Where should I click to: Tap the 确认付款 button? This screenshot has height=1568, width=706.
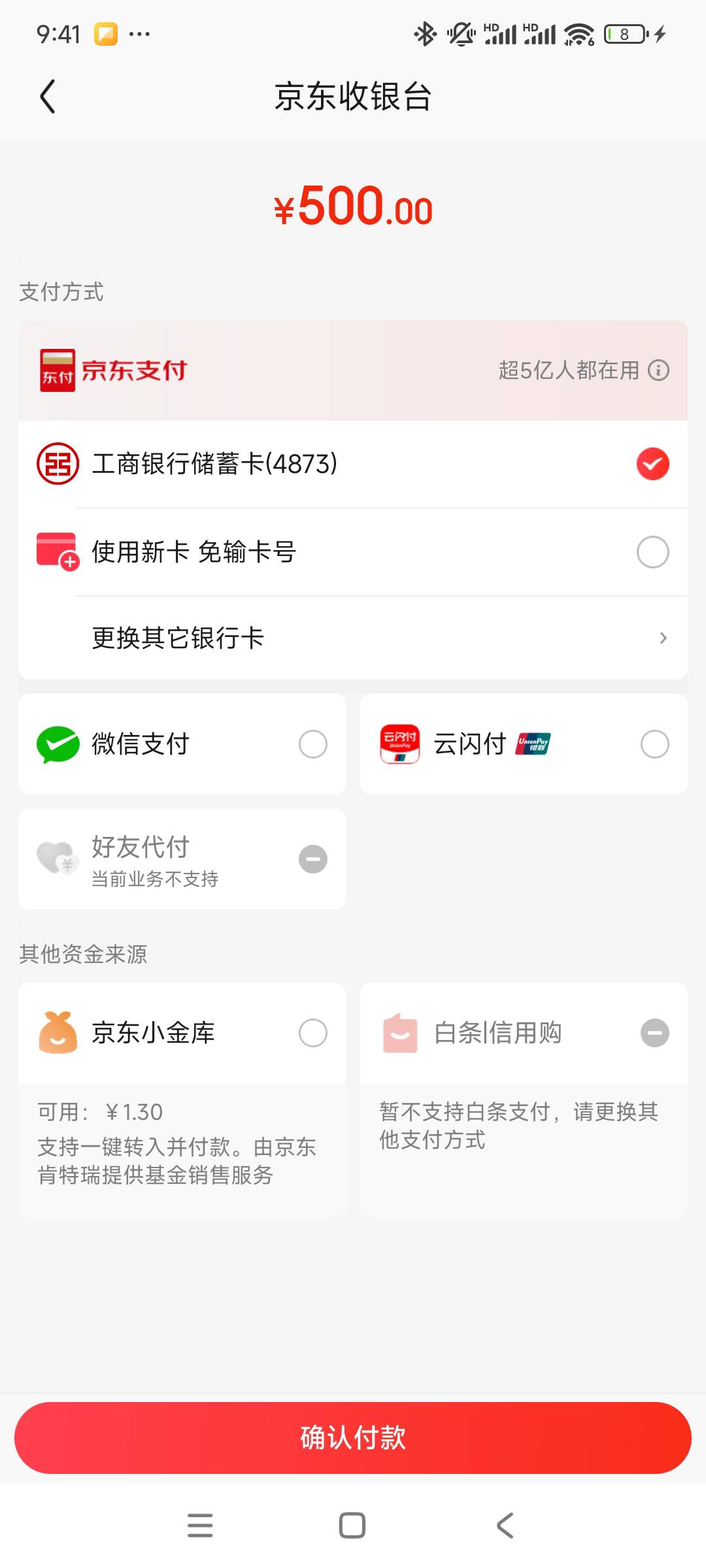353,1438
